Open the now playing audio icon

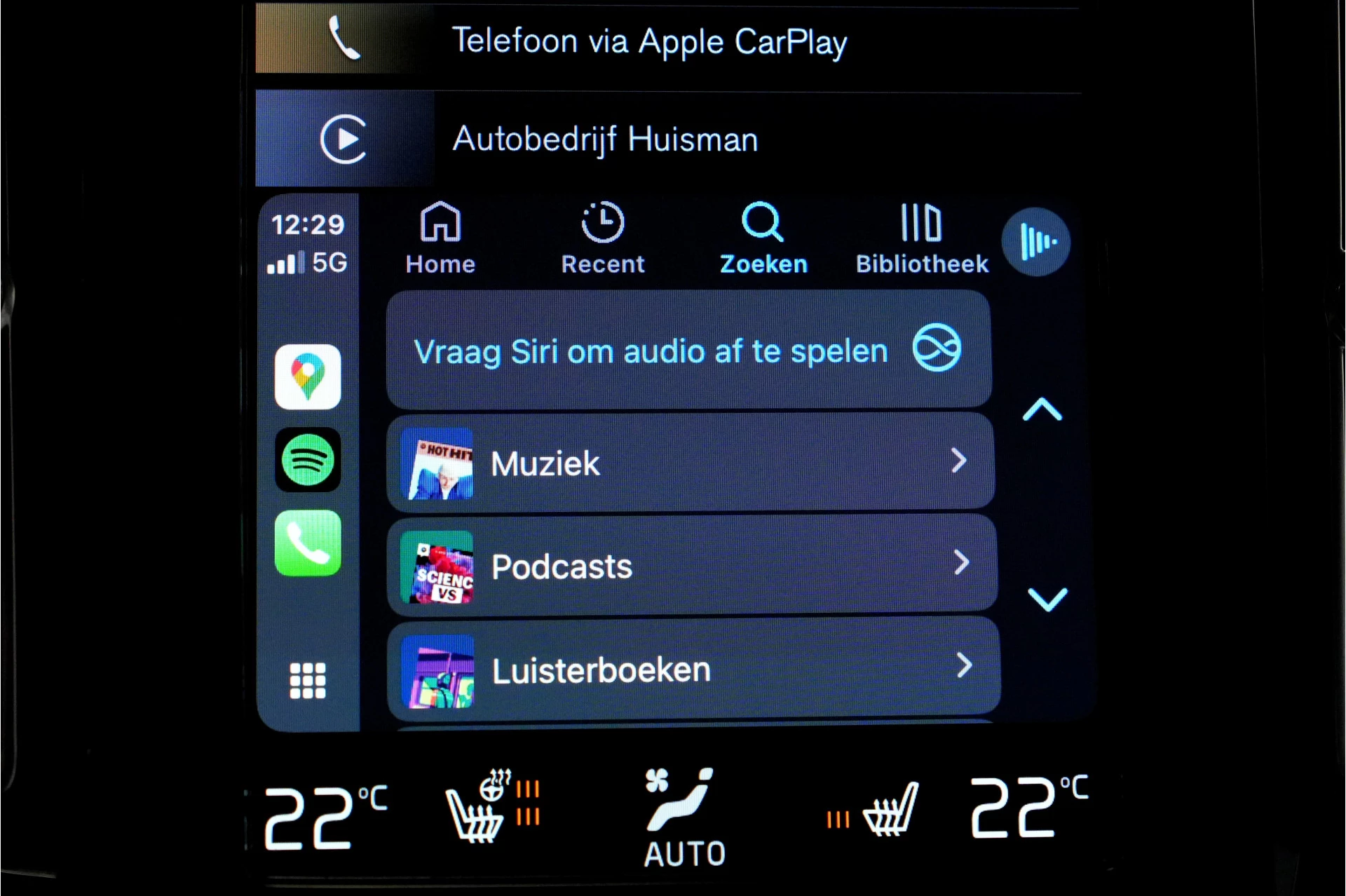point(1036,243)
